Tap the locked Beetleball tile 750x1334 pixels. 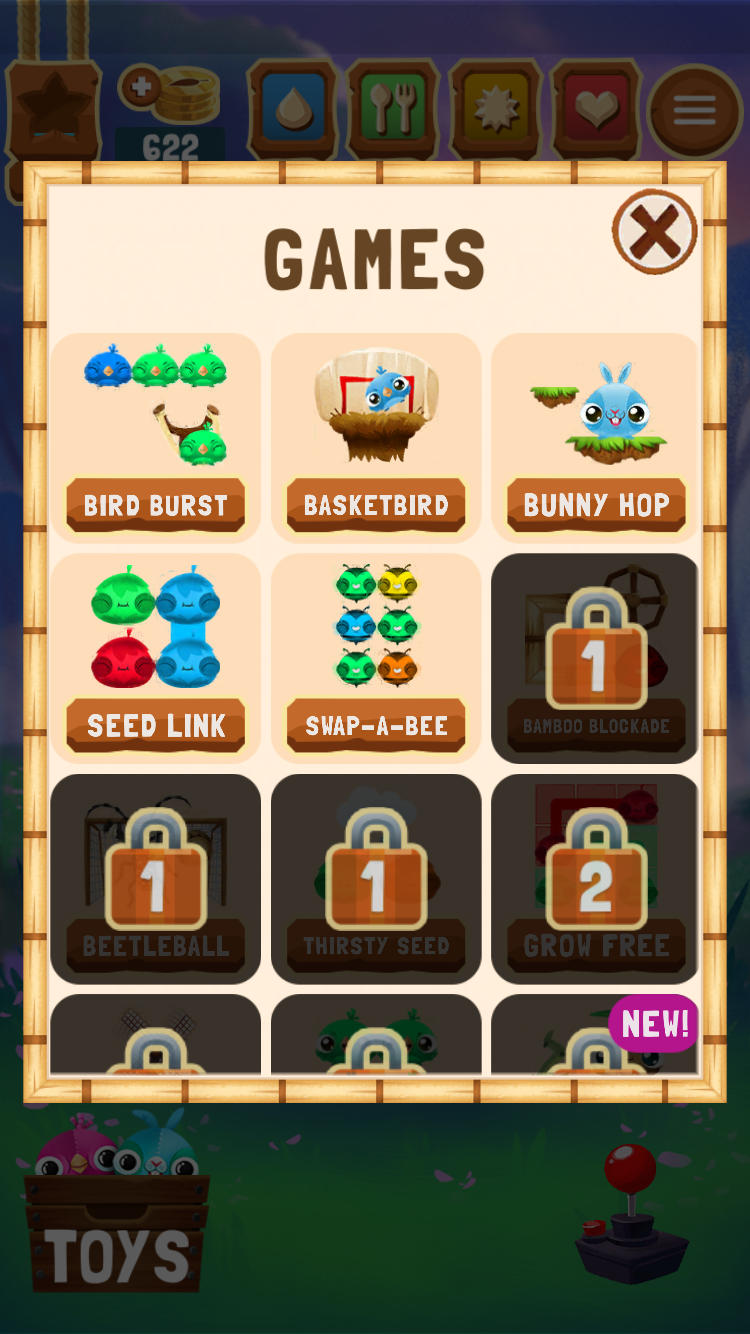[155, 878]
